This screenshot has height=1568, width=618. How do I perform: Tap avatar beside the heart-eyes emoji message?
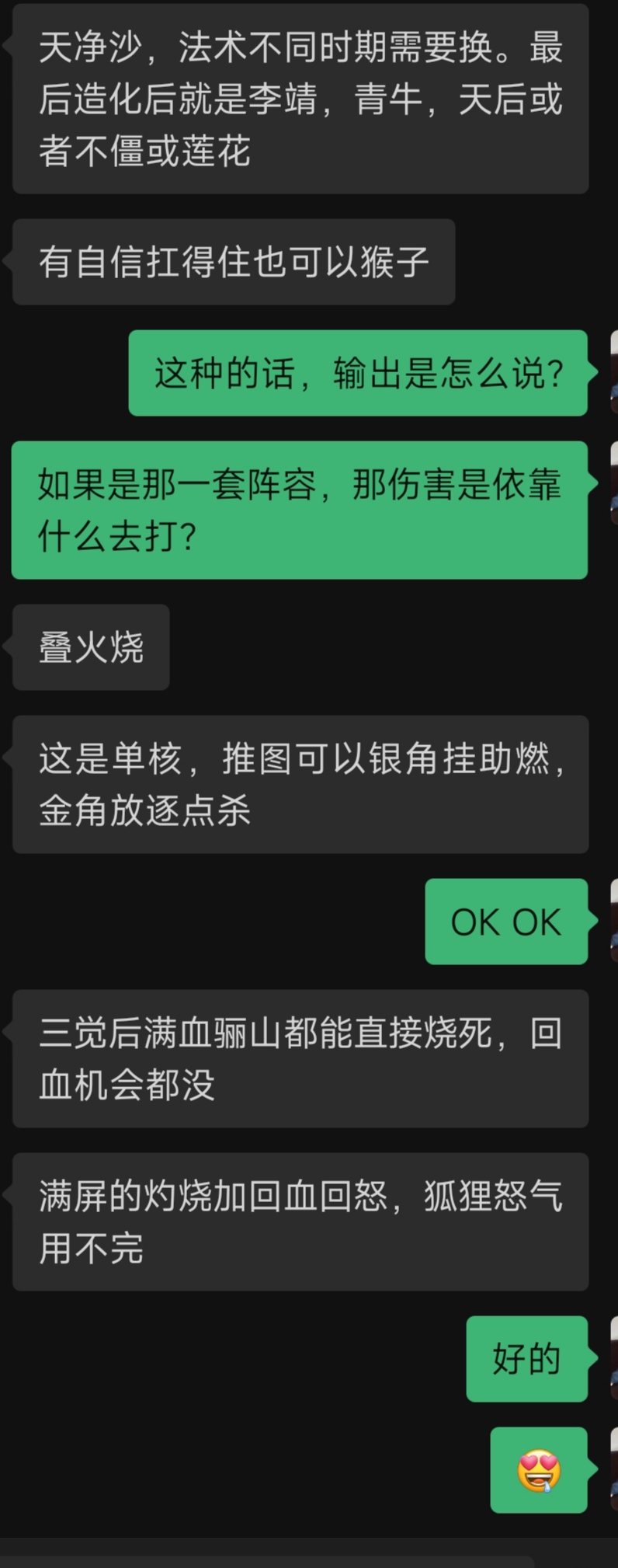tap(613, 1469)
